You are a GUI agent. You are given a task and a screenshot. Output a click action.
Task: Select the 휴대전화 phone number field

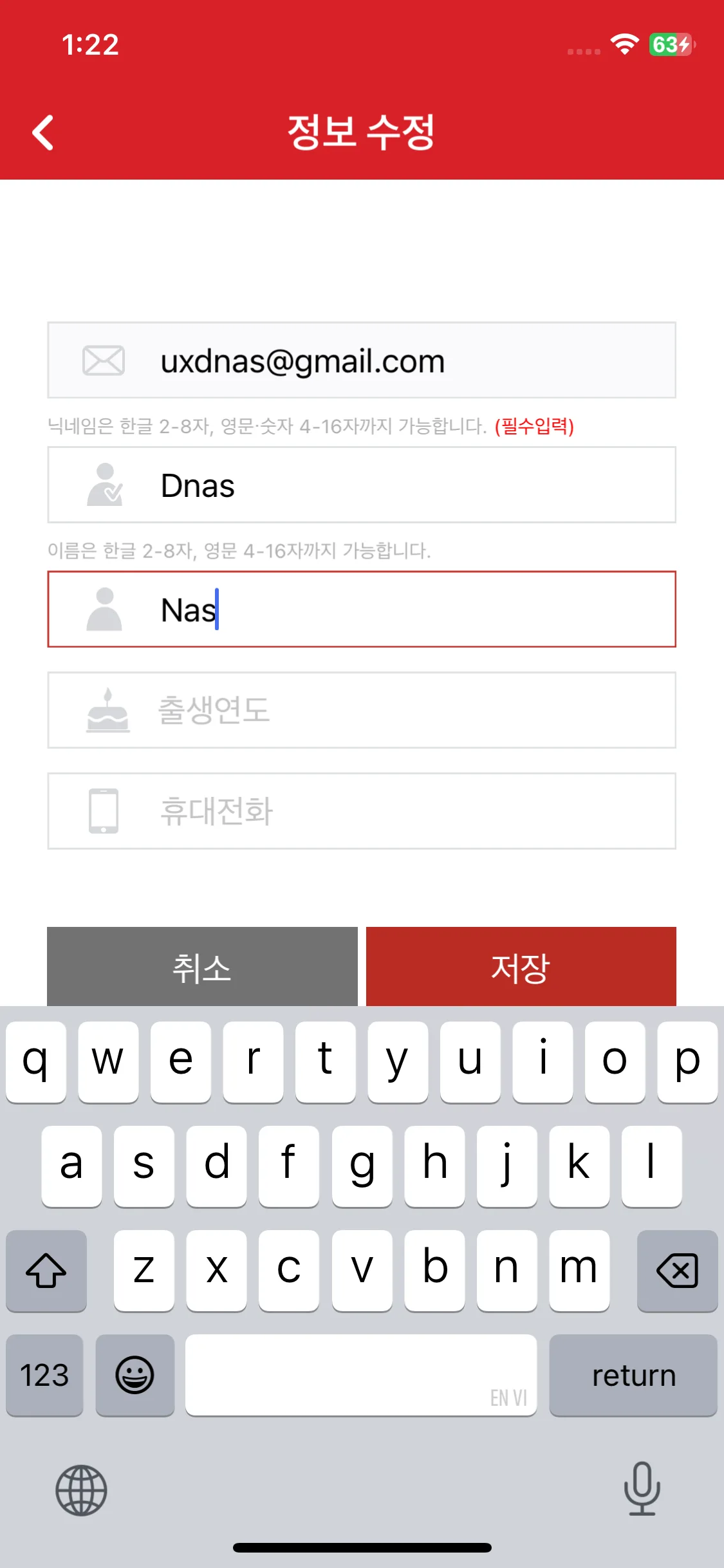[362, 811]
